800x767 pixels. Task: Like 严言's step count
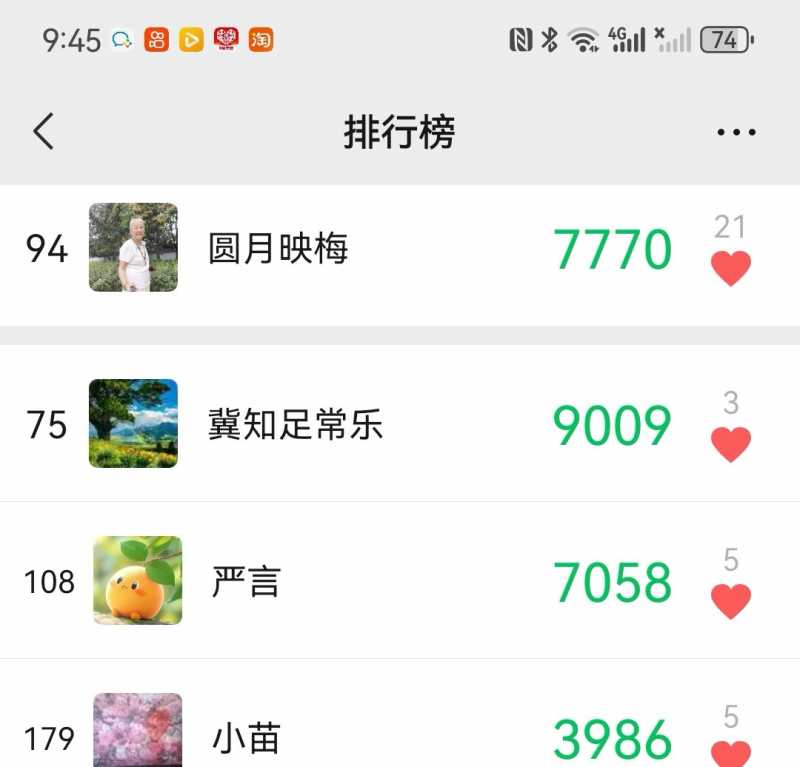(730, 600)
